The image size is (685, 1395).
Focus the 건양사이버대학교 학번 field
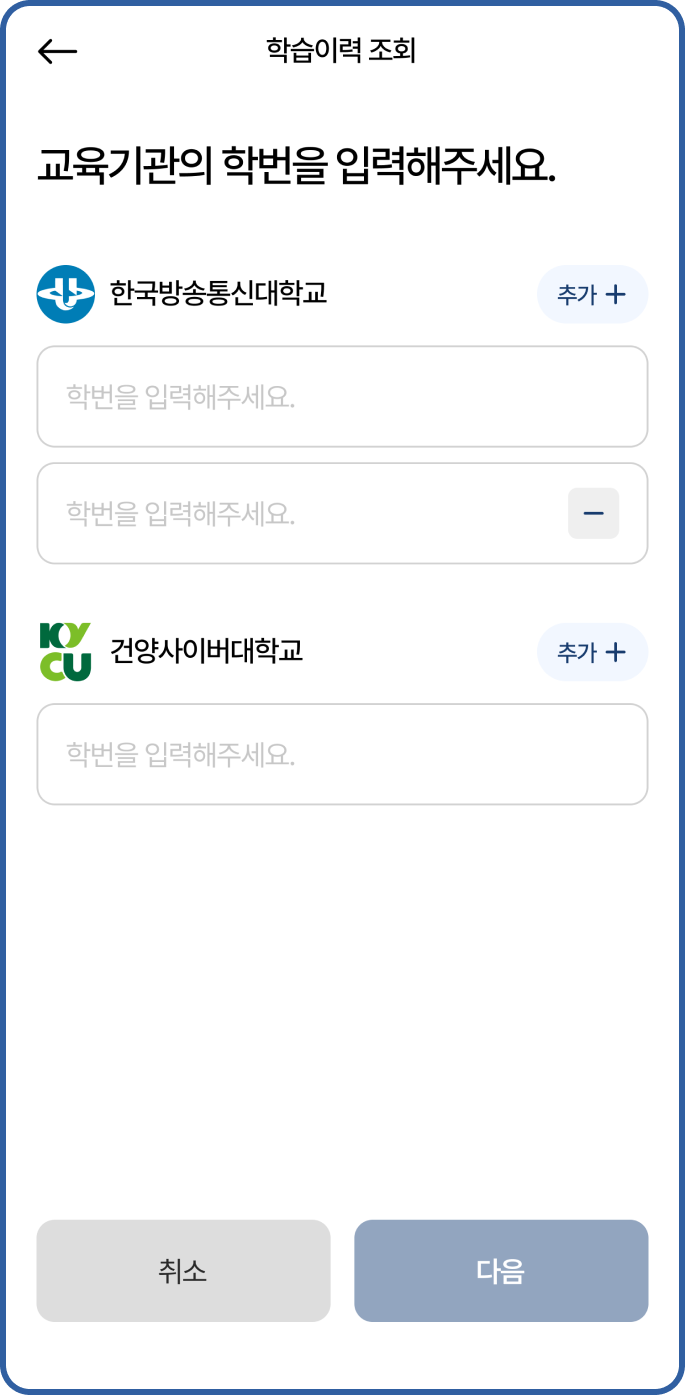(342, 754)
